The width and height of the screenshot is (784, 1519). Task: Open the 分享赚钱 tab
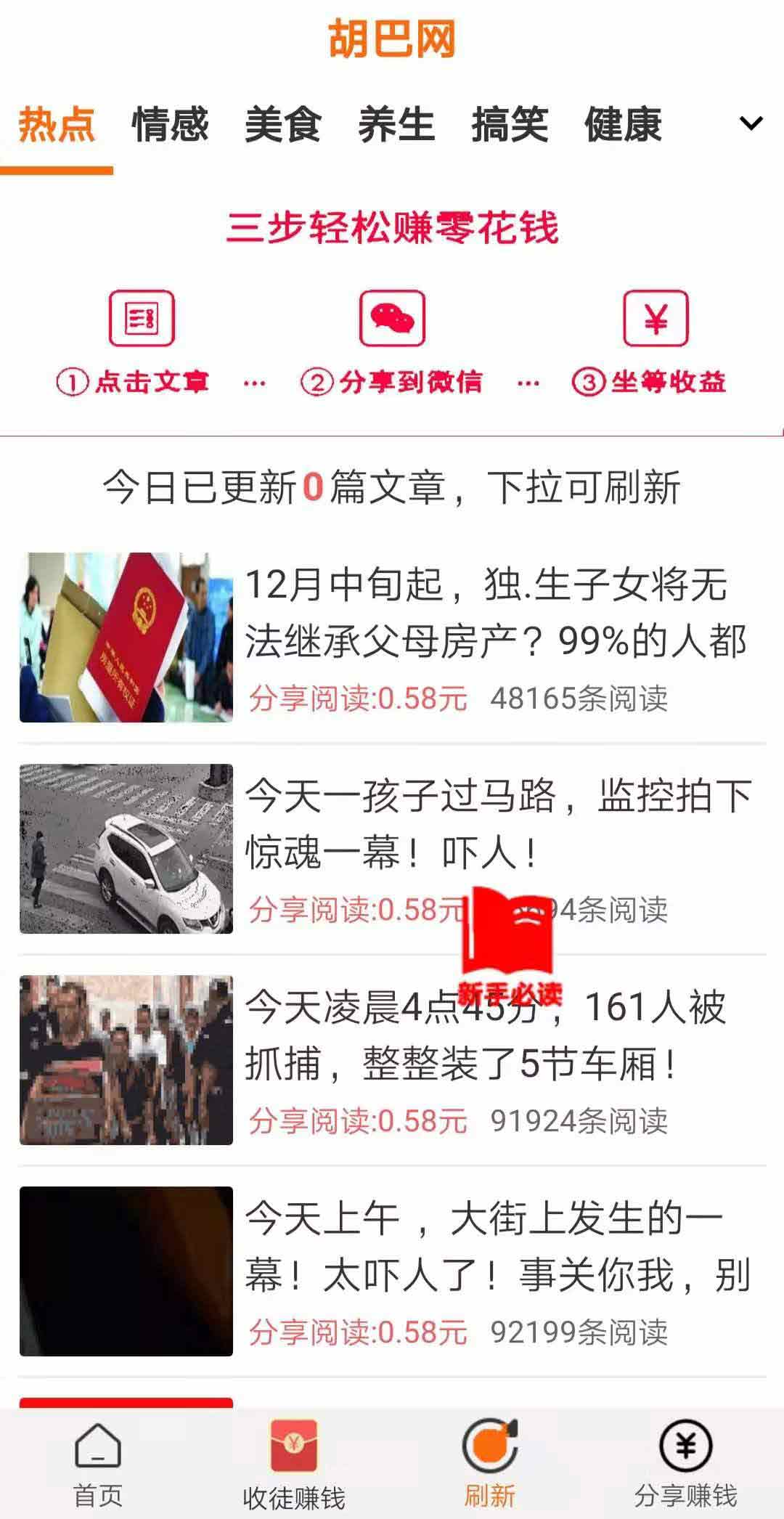click(x=686, y=1464)
